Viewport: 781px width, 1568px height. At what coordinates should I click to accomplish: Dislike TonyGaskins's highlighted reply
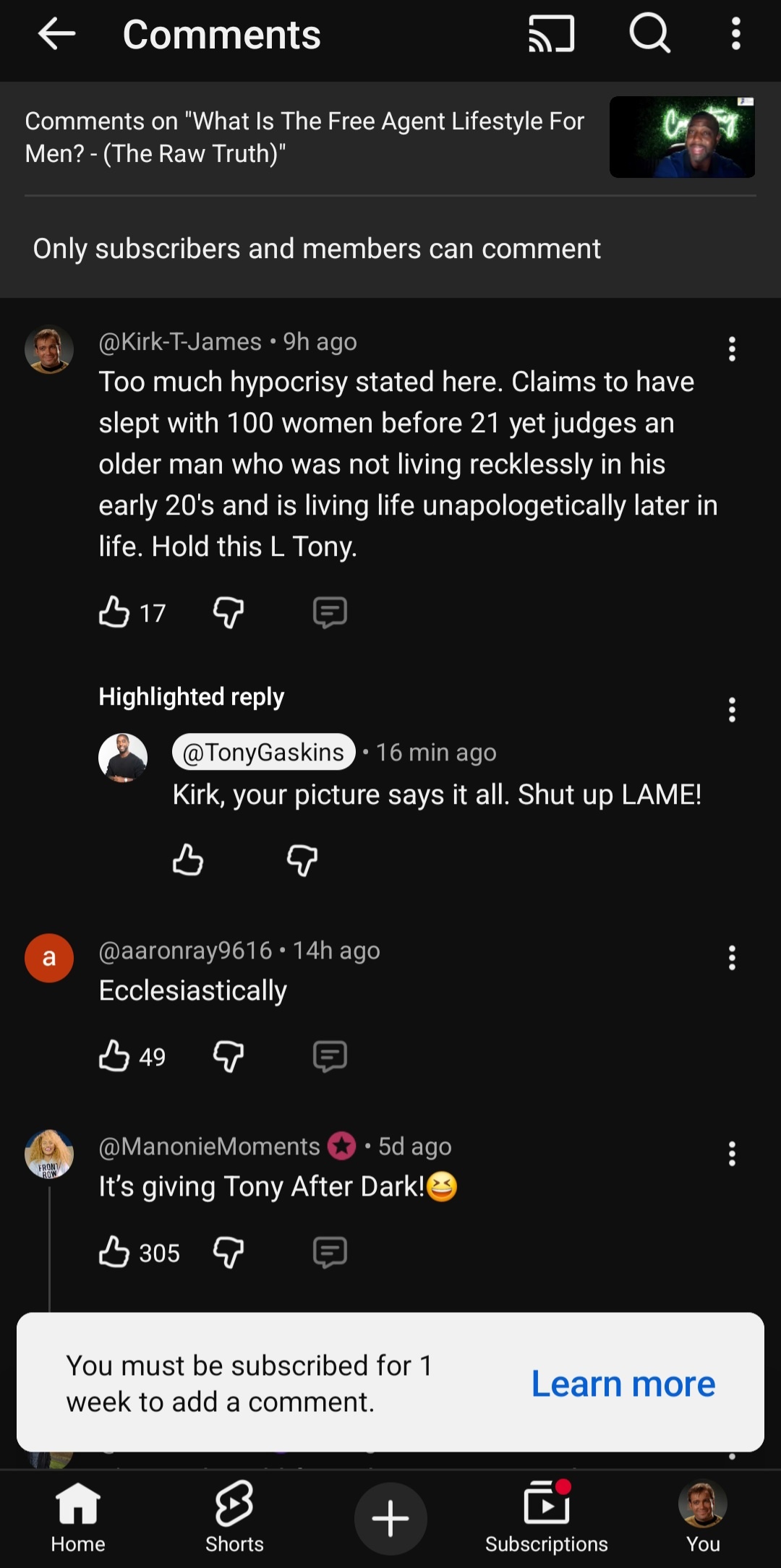(x=302, y=860)
